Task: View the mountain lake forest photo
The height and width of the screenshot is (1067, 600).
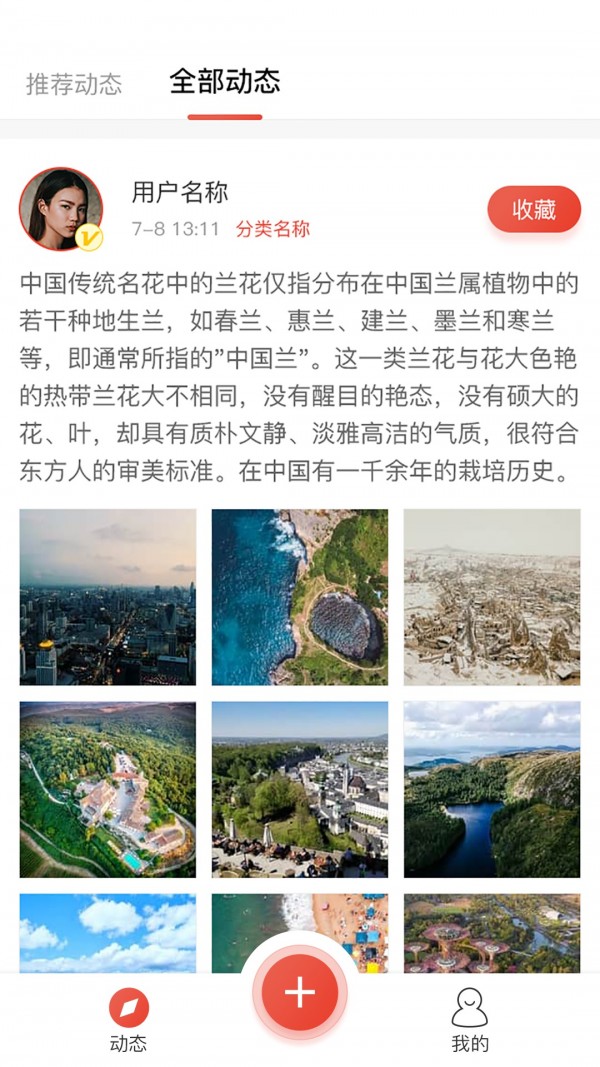Action: 492,789
